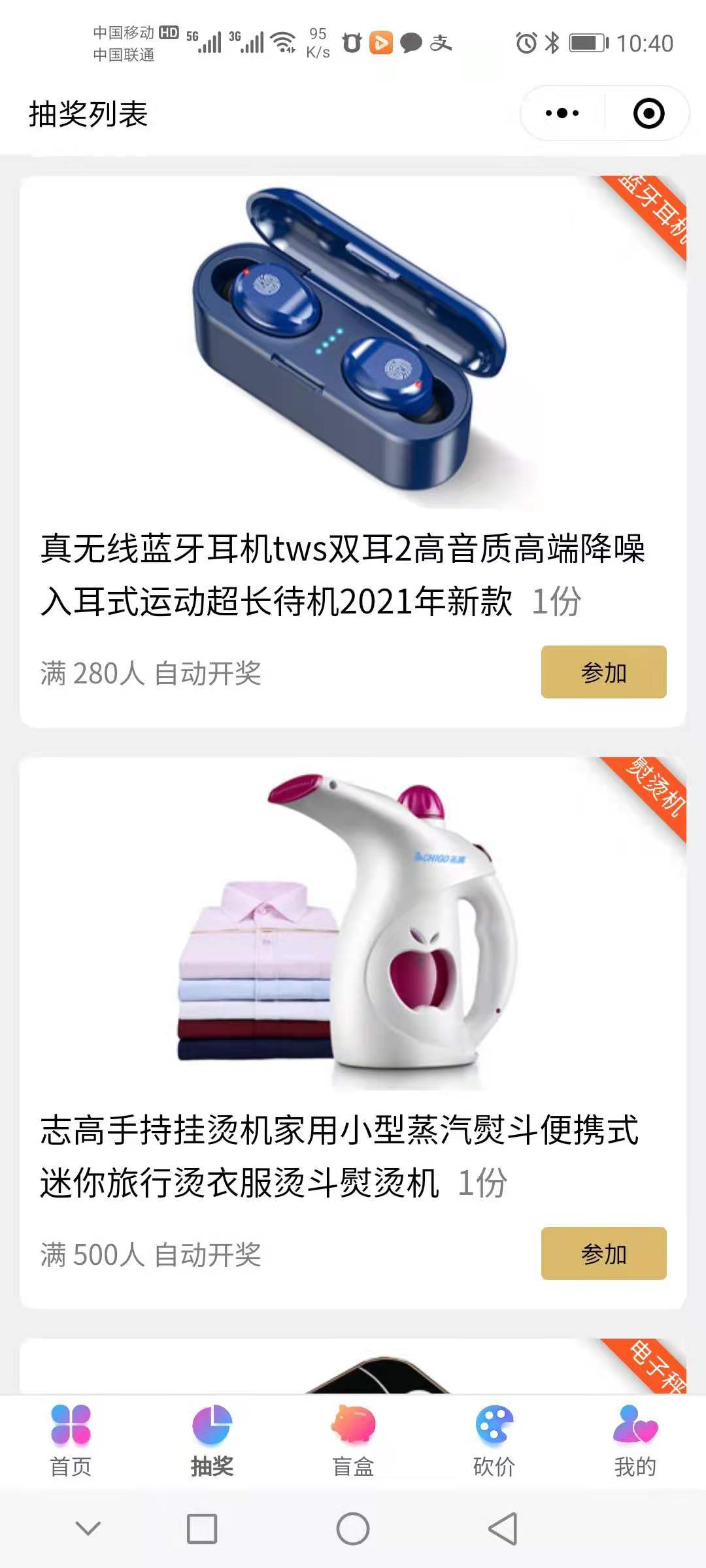Join the Bluetooth earphones lottery with 参加
Image resolution: width=706 pixels, height=1568 pixels.
point(603,672)
